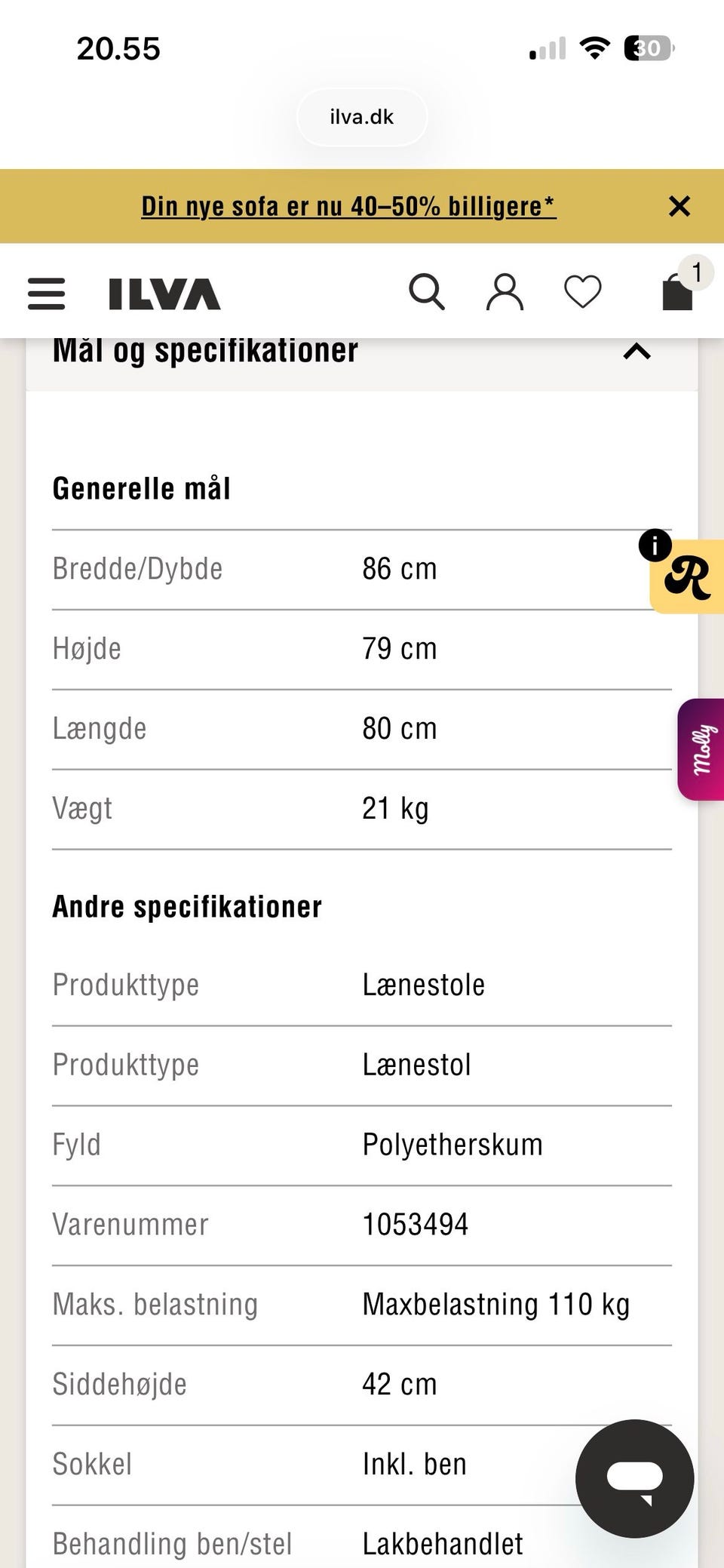Select the Maks. belastning specification row
Viewport: 724px width, 1568px height.
pos(361,1303)
